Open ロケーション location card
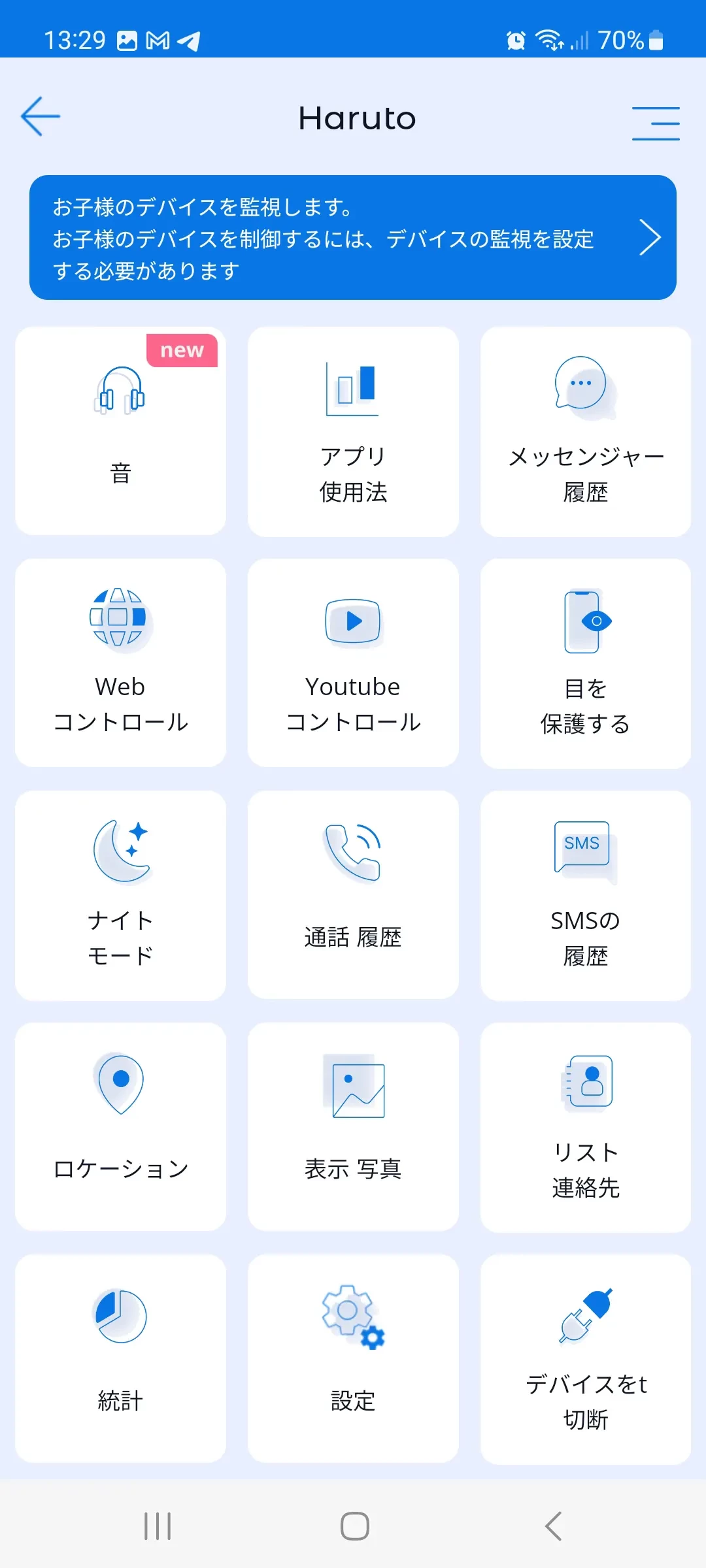Screen dimensions: 706x1568 [x=120, y=1126]
